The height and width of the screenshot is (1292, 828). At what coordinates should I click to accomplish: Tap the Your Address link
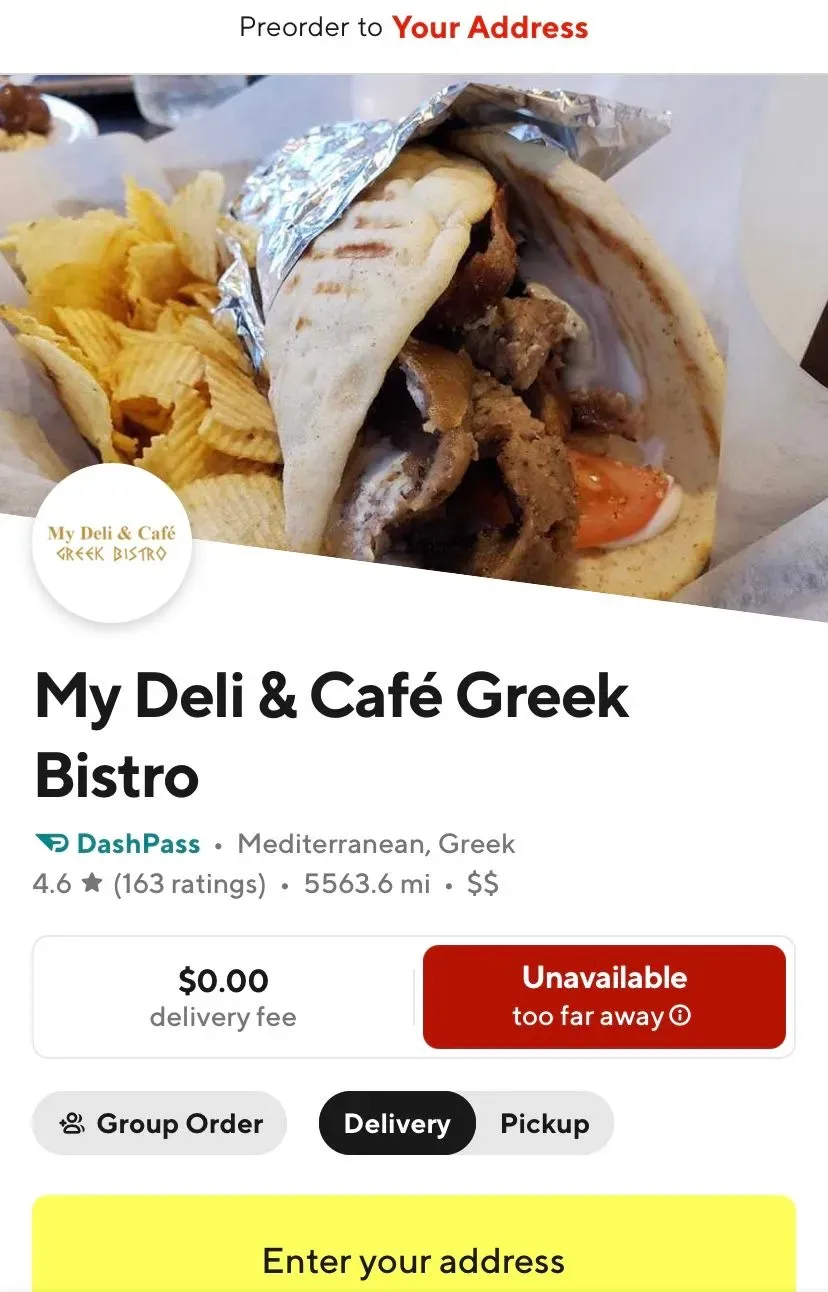coord(490,27)
